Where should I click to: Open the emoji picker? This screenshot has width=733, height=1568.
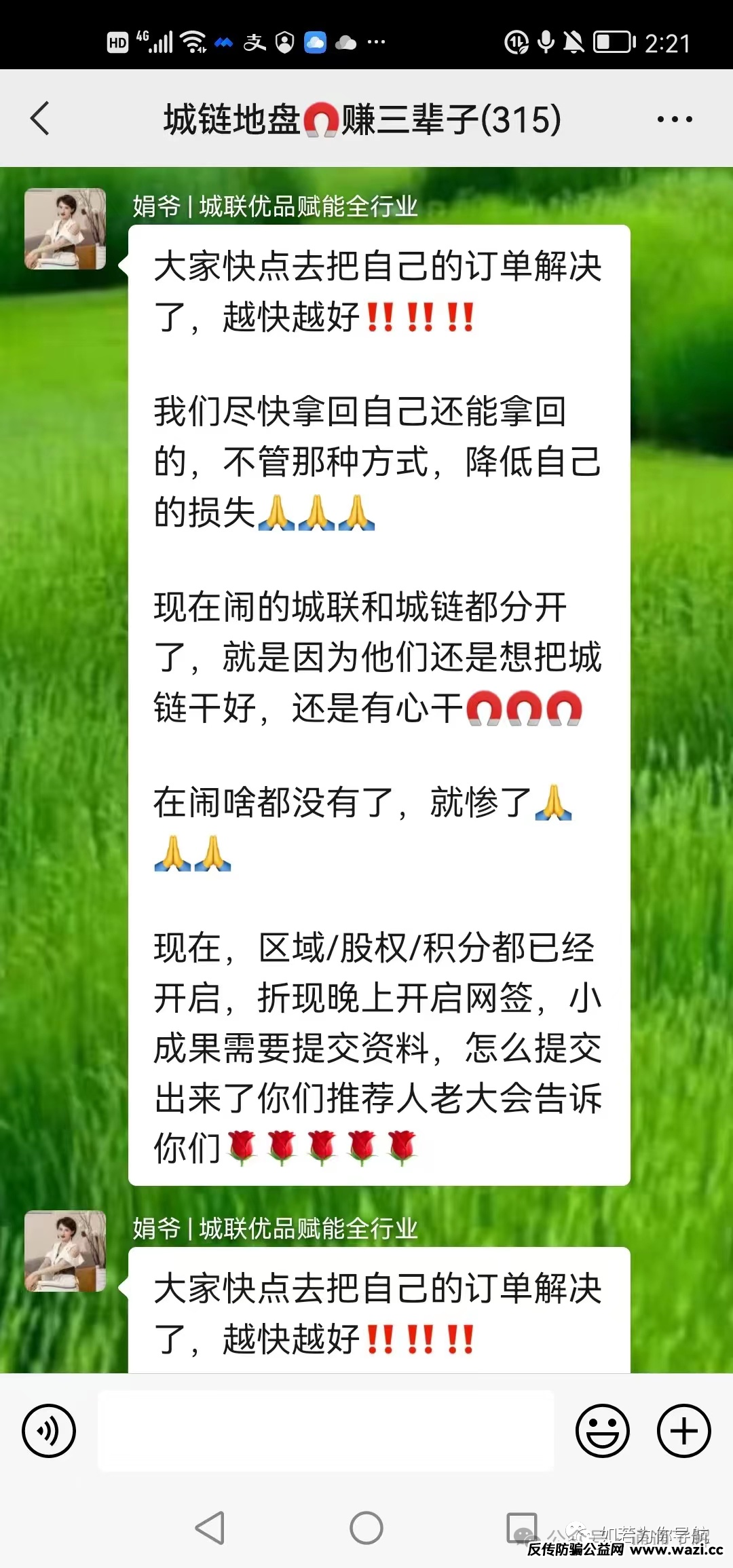click(x=602, y=1431)
